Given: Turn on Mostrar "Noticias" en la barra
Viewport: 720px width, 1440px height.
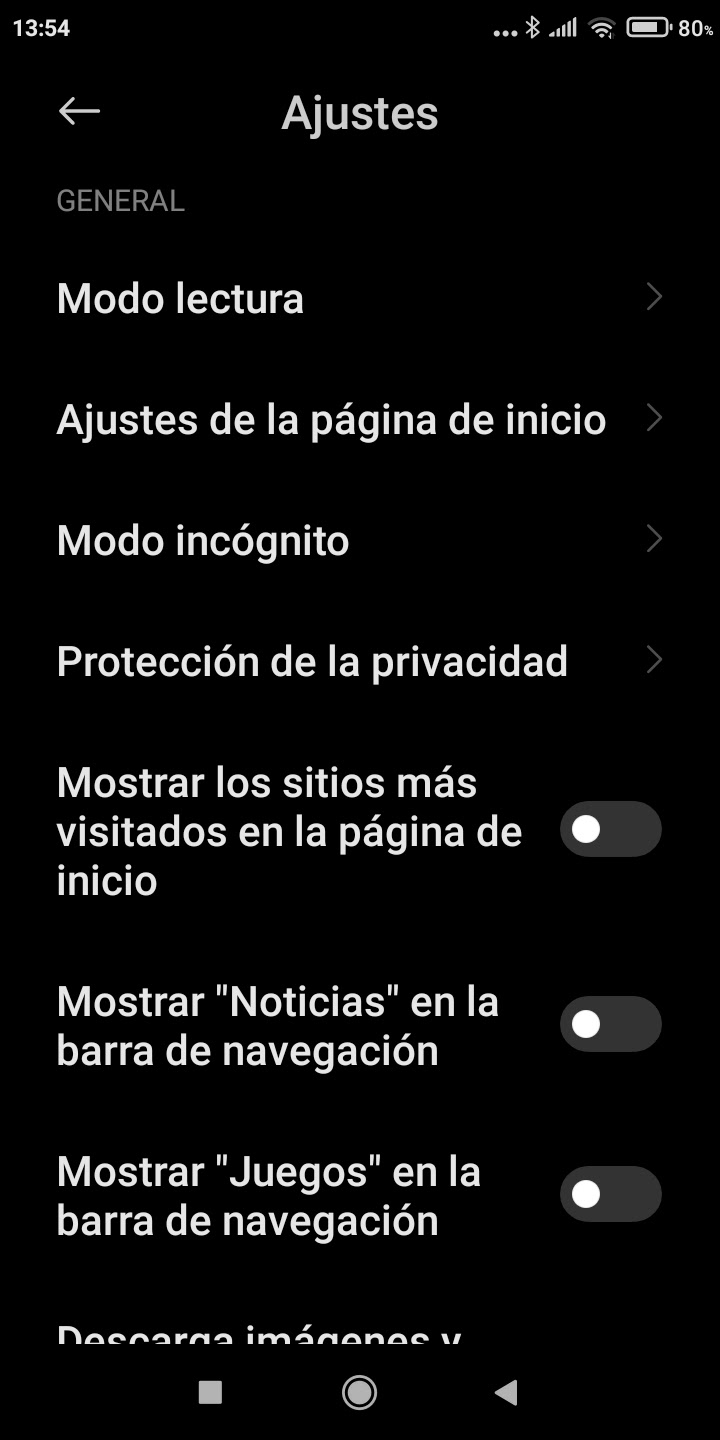Looking at the screenshot, I should [610, 1024].
